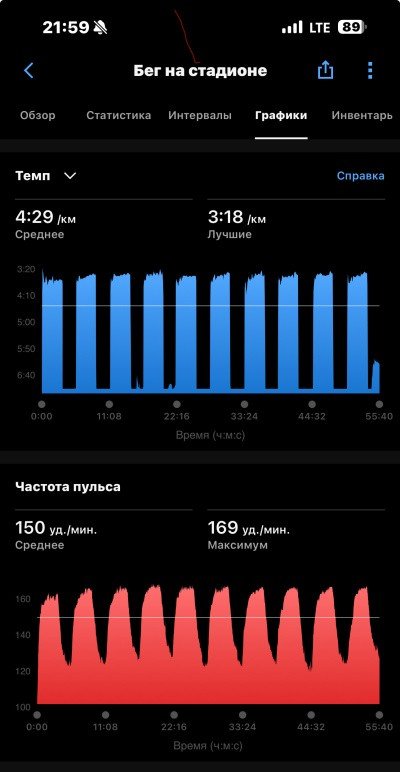Switch to the Обзор tab
This screenshot has height=772, width=400.
(37, 116)
